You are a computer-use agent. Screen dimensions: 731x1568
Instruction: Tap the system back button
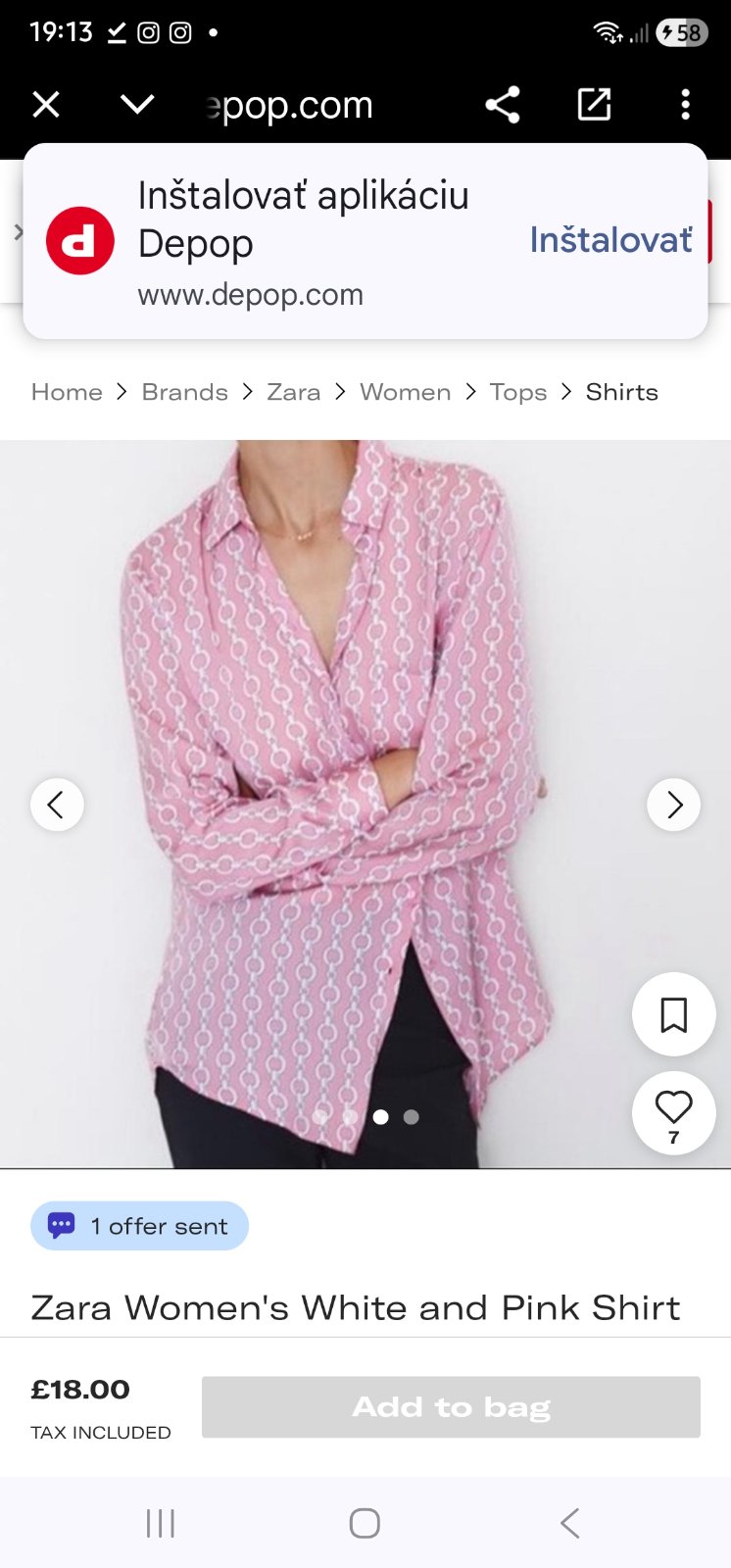[x=570, y=1523]
